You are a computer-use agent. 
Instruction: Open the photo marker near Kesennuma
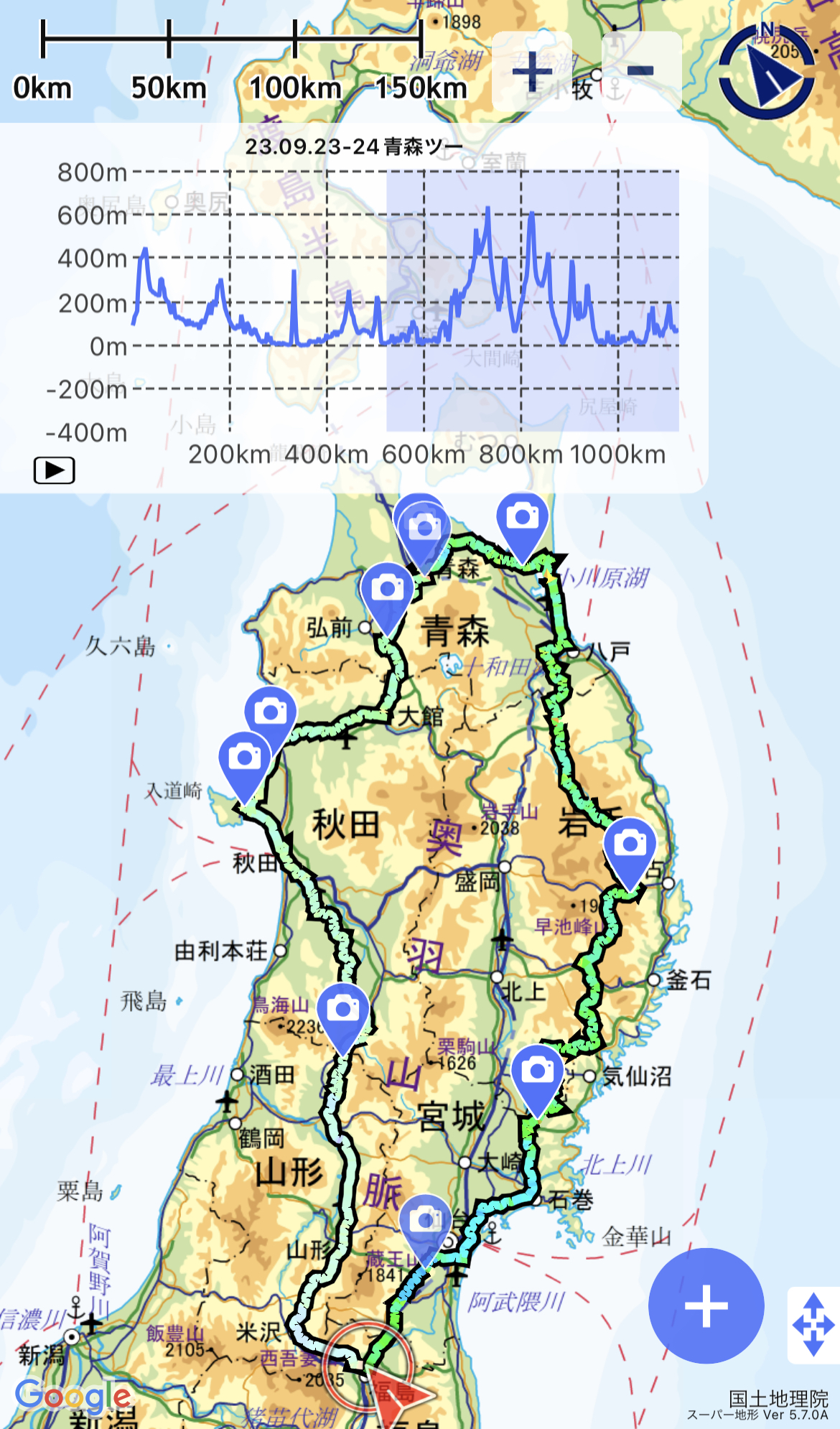click(x=537, y=1073)
